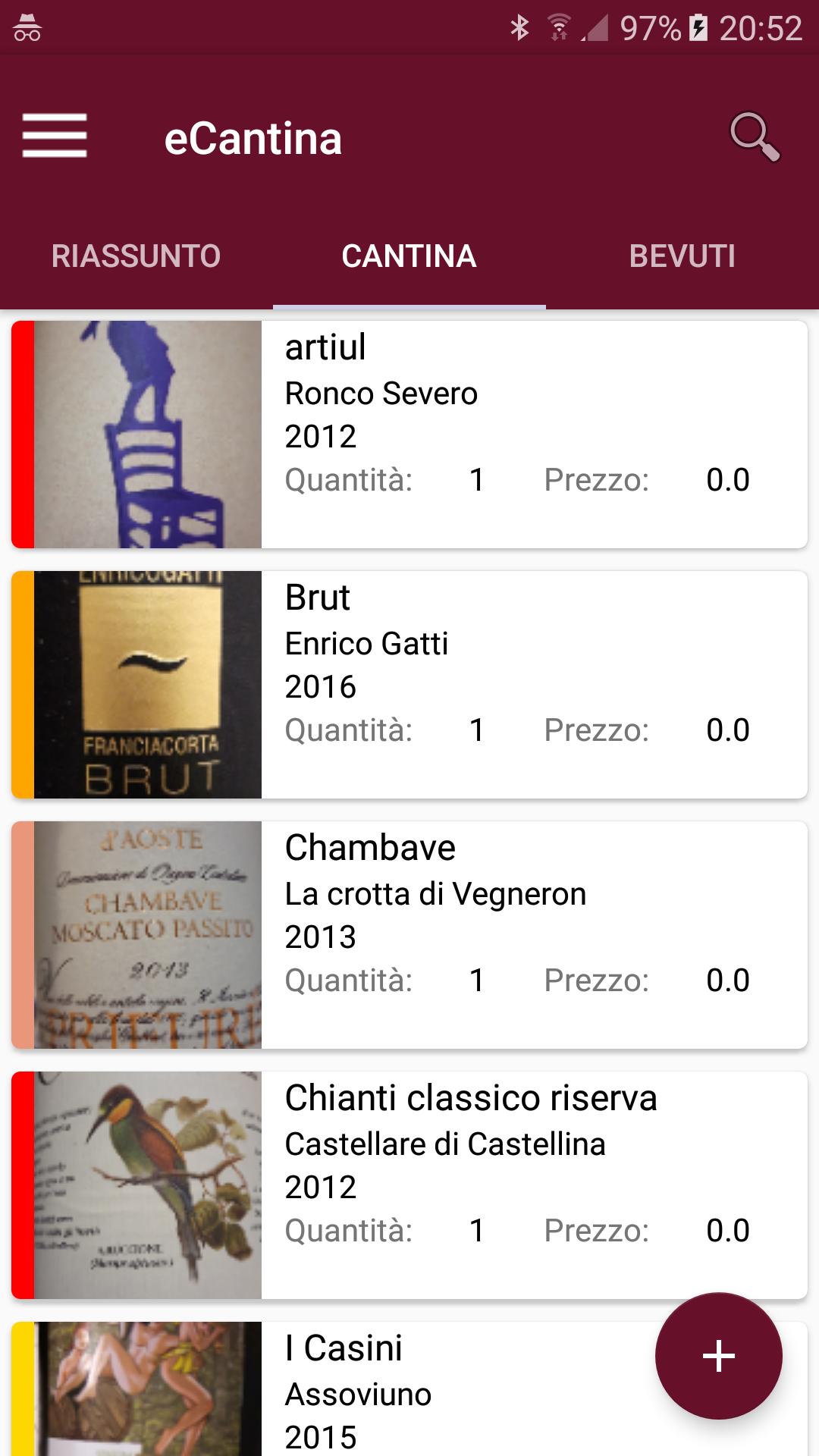Click the clock in the status bar

point(761,27)
